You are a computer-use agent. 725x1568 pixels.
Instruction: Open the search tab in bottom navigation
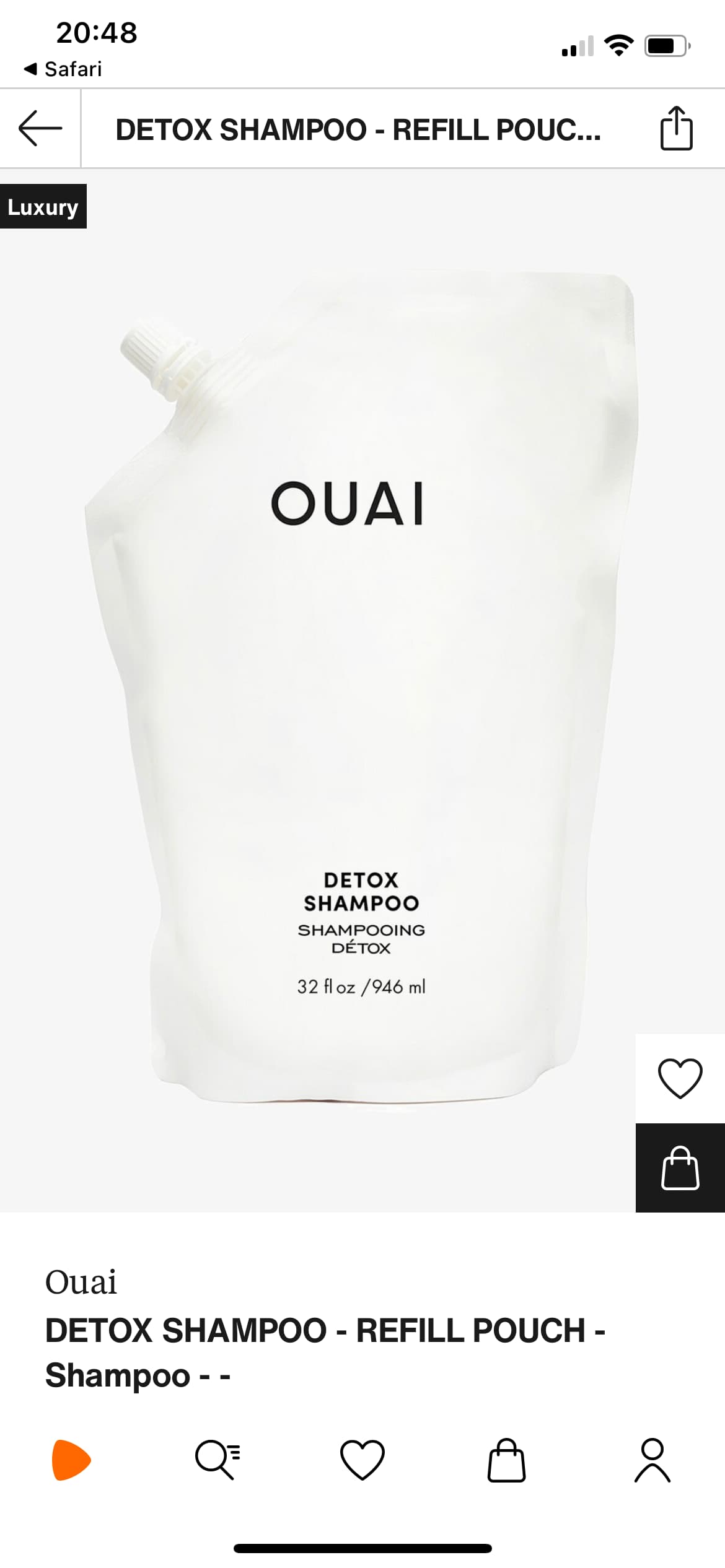point(217,1460)
